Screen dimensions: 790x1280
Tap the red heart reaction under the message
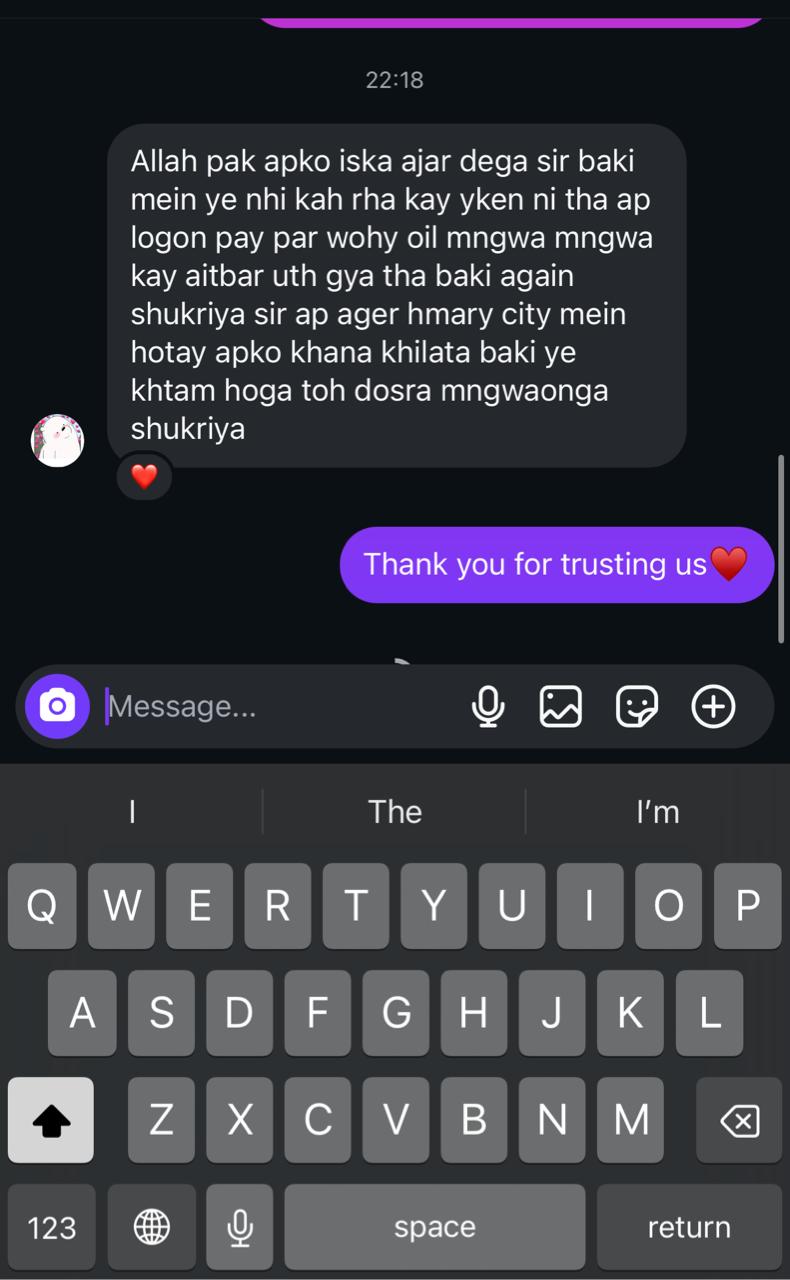(x=144, y=476)
